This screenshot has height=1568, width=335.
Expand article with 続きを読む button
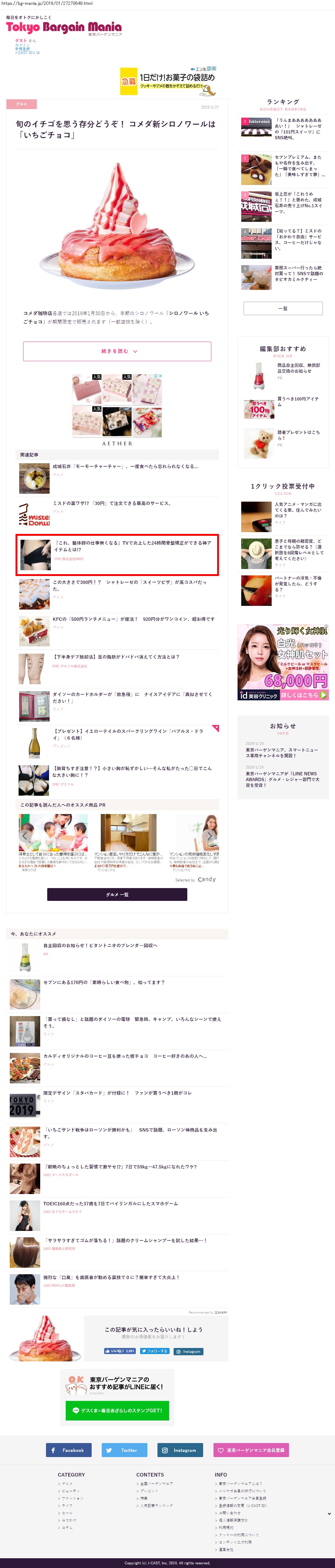click(x=117, y=351)
